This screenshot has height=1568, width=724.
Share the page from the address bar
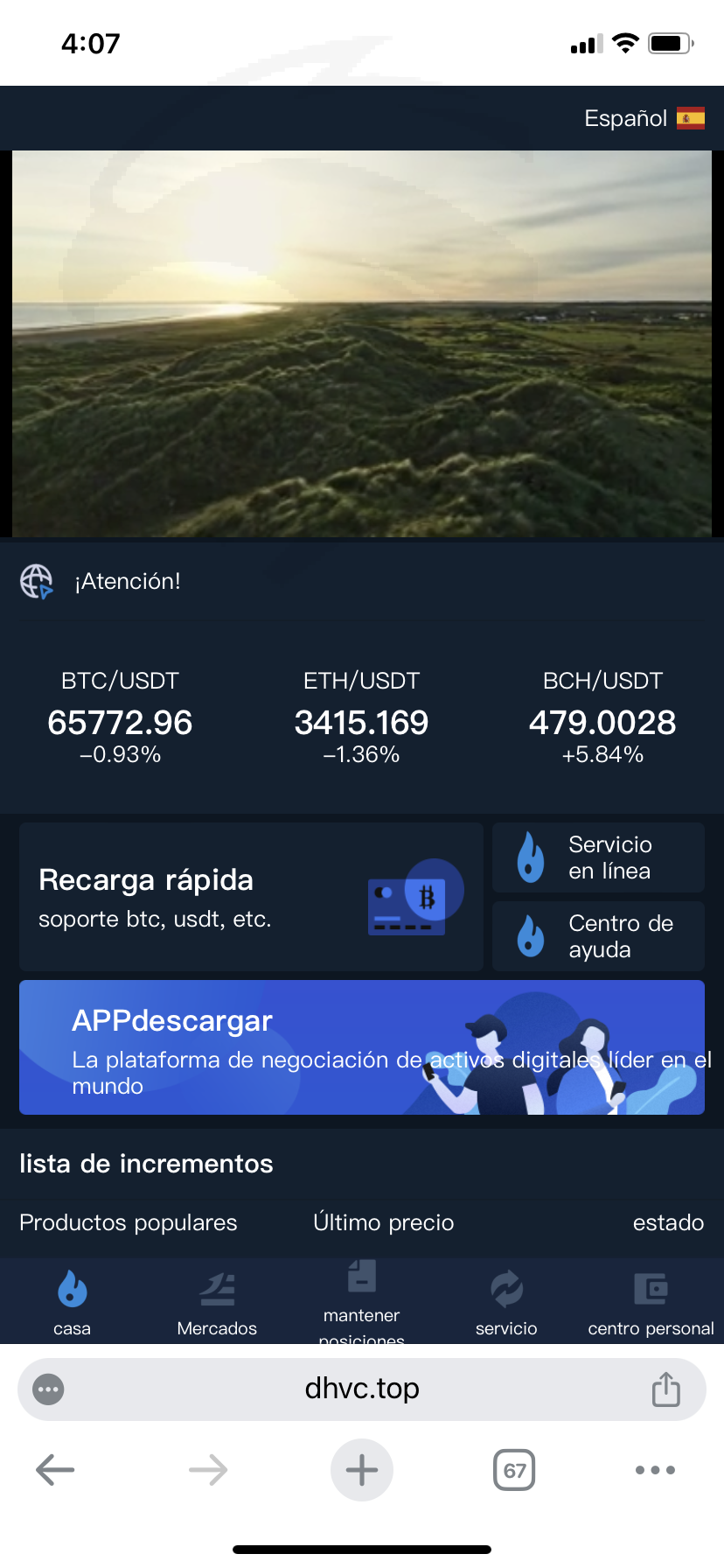[666, 1389]
